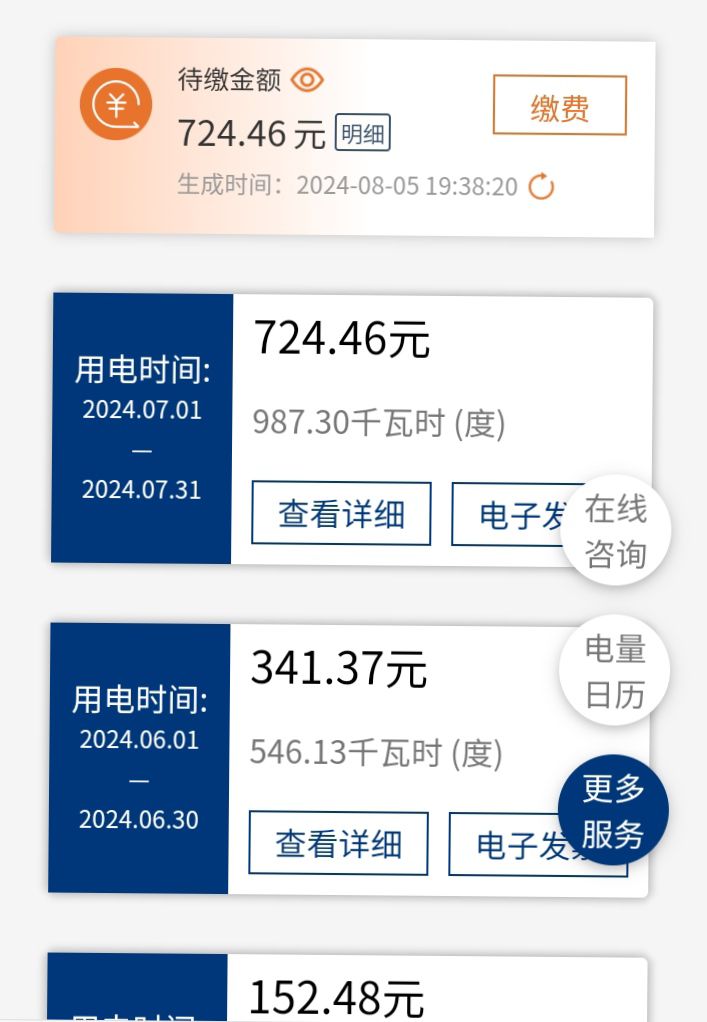
Task: Tap the 缴费 button to pay the bill
Action: [x=559, y=105]
